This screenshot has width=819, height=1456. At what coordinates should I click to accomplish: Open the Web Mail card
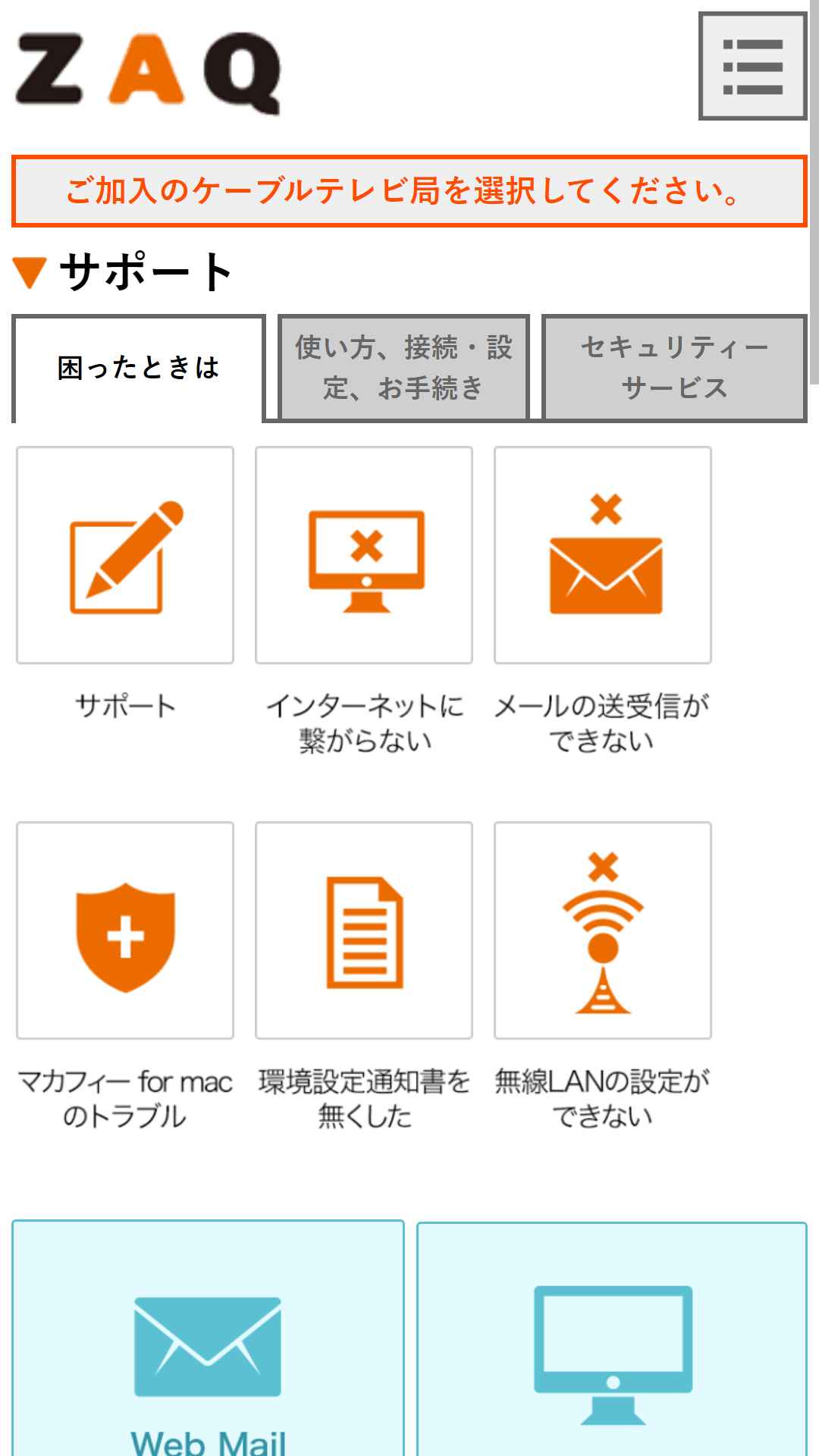(x=208, y=1338)
